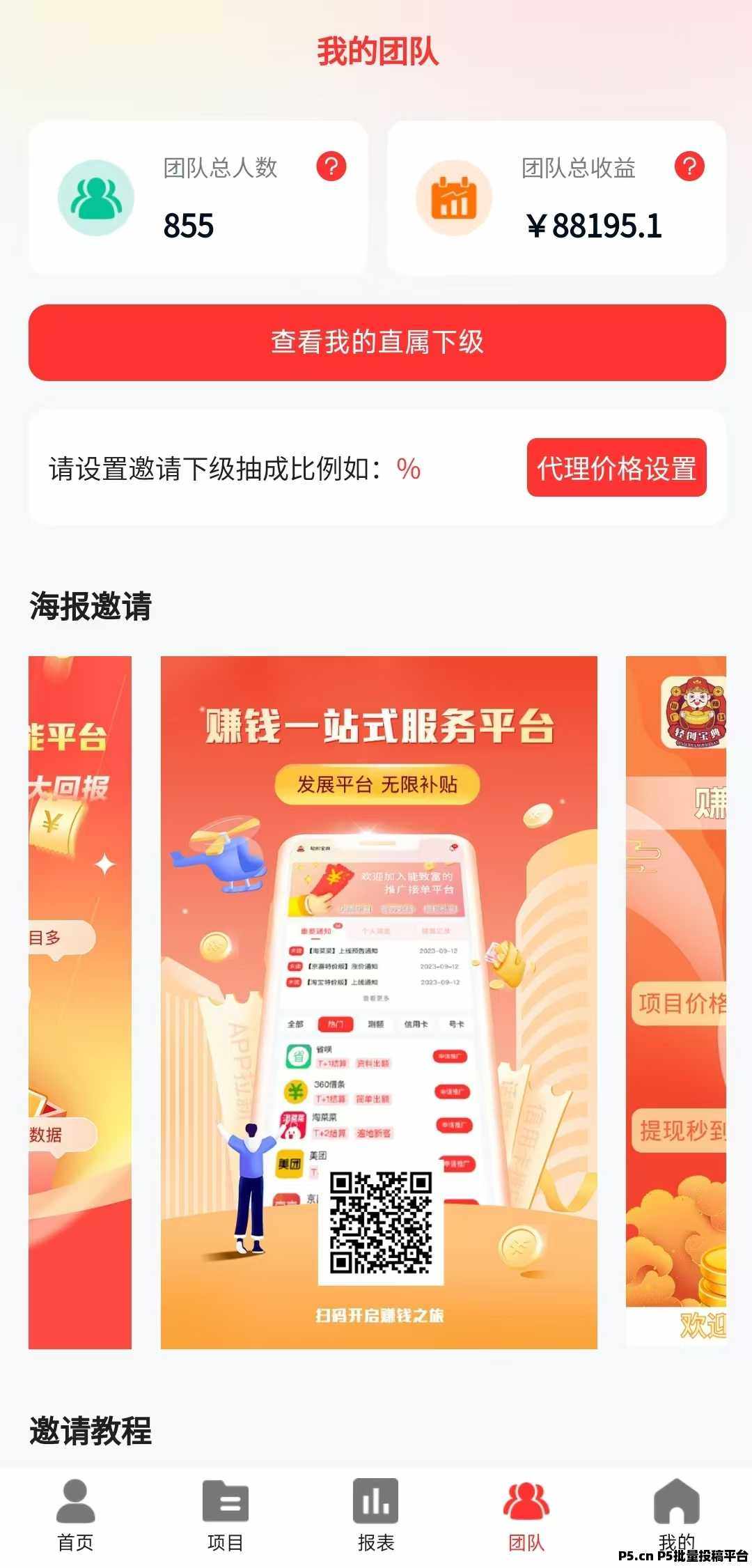Tap the help icon beside 团队总收益
The width and height of the screenshot is (752, 1568).
(689, 166)
